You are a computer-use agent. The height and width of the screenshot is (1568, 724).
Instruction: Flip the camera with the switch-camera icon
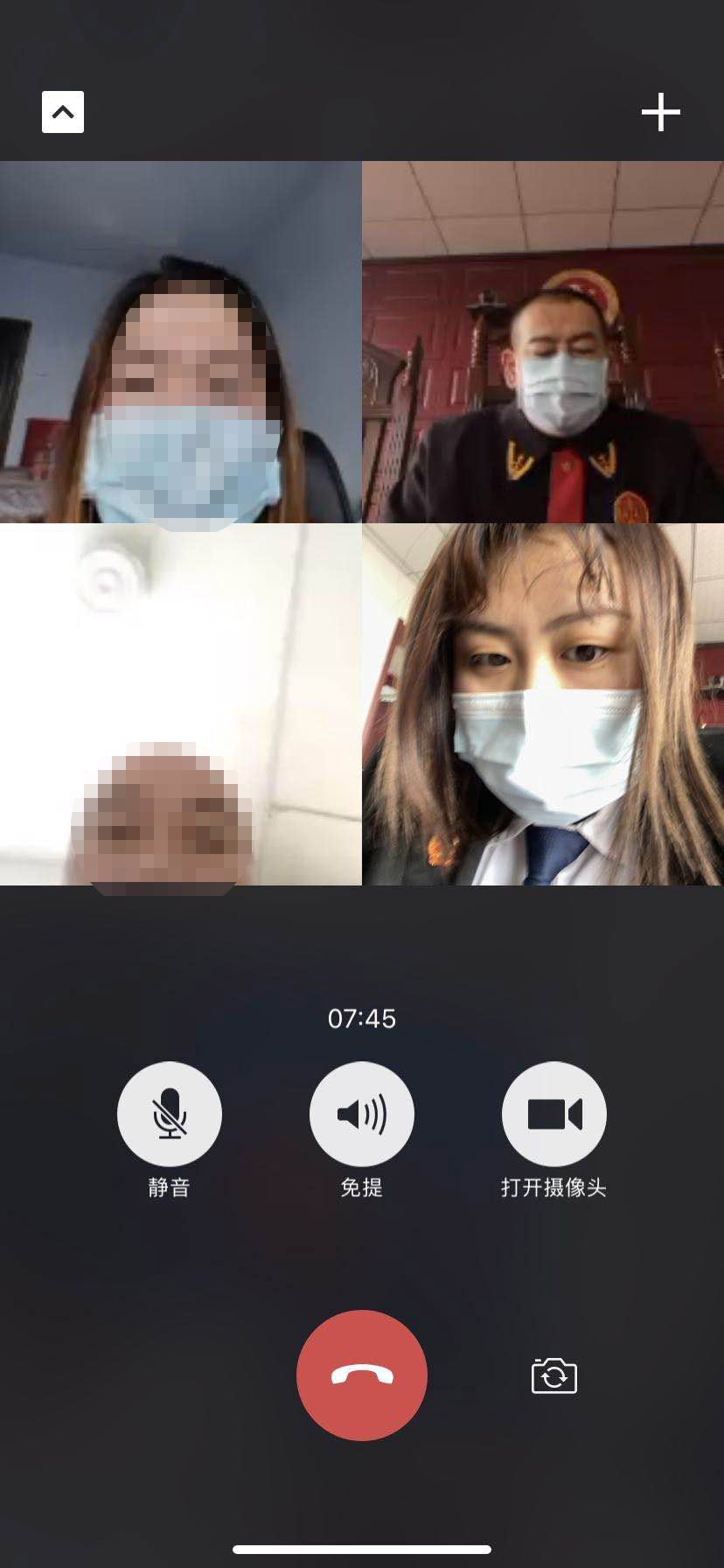point(554,1375)
